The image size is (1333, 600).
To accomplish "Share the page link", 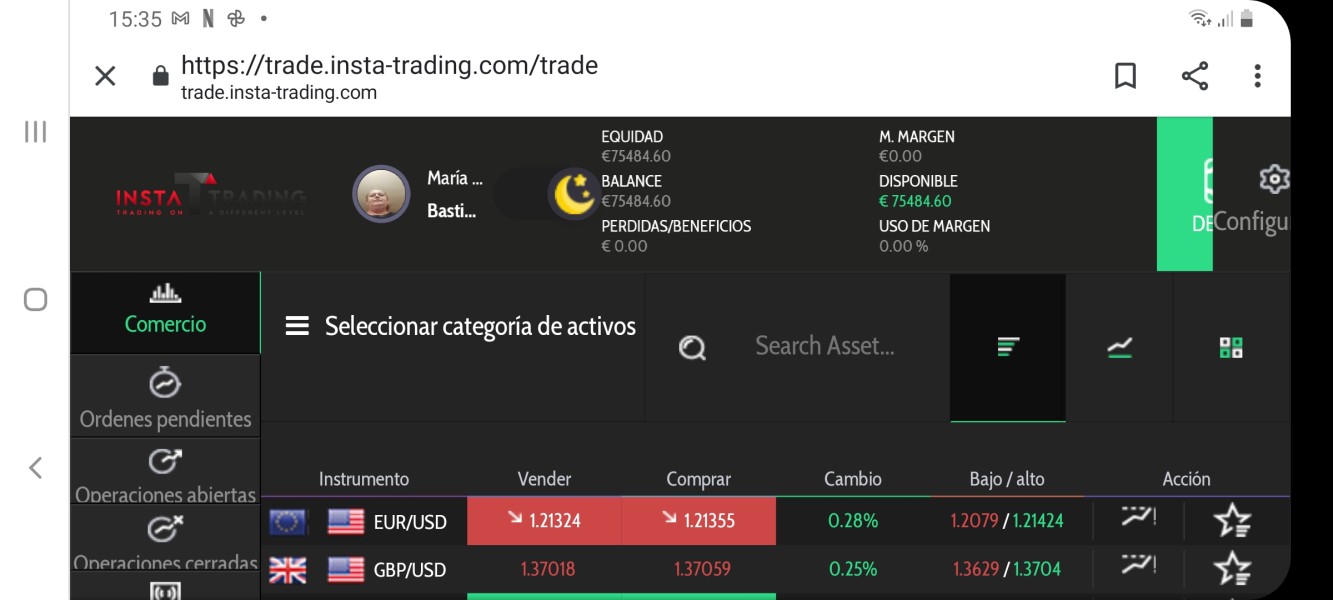I will 1195,76.
